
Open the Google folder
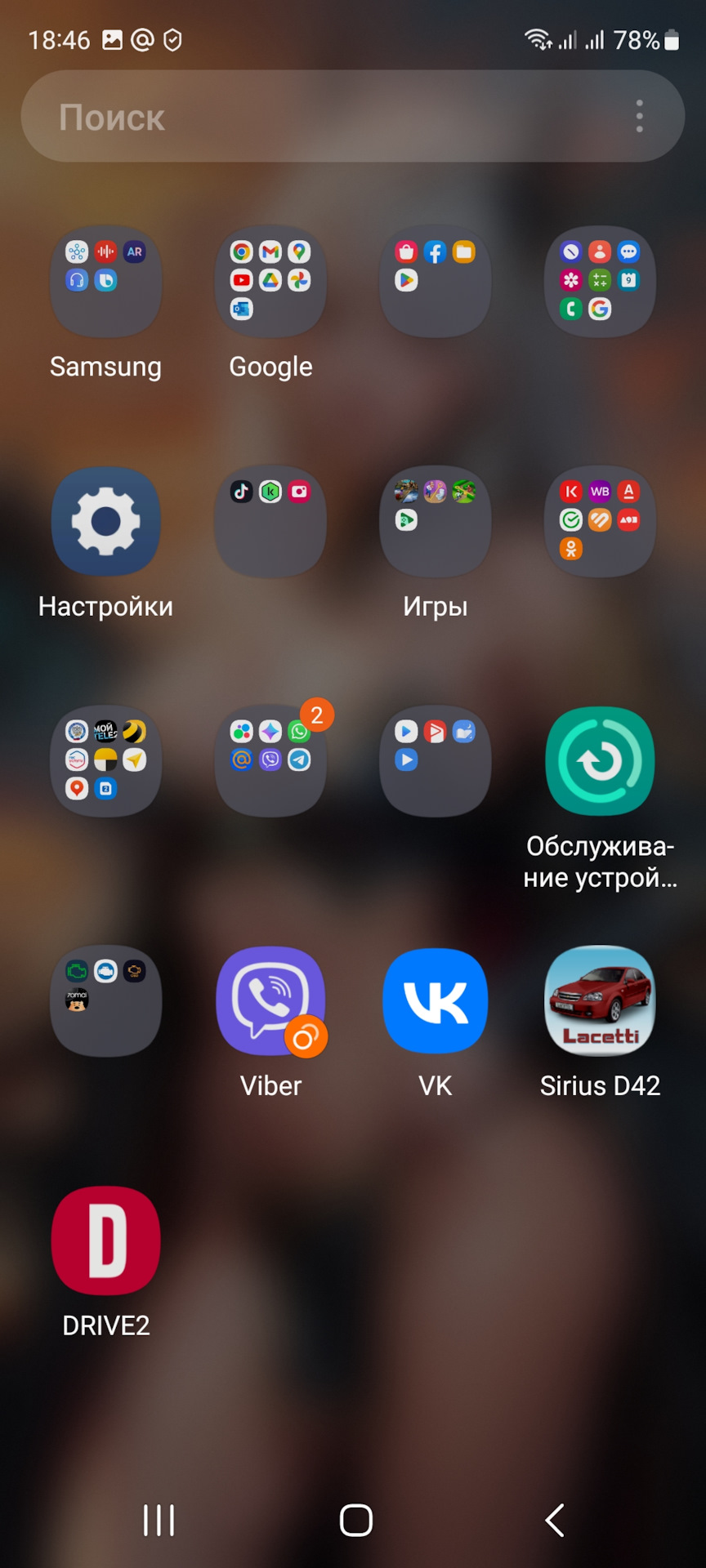[x=270, y=282]
